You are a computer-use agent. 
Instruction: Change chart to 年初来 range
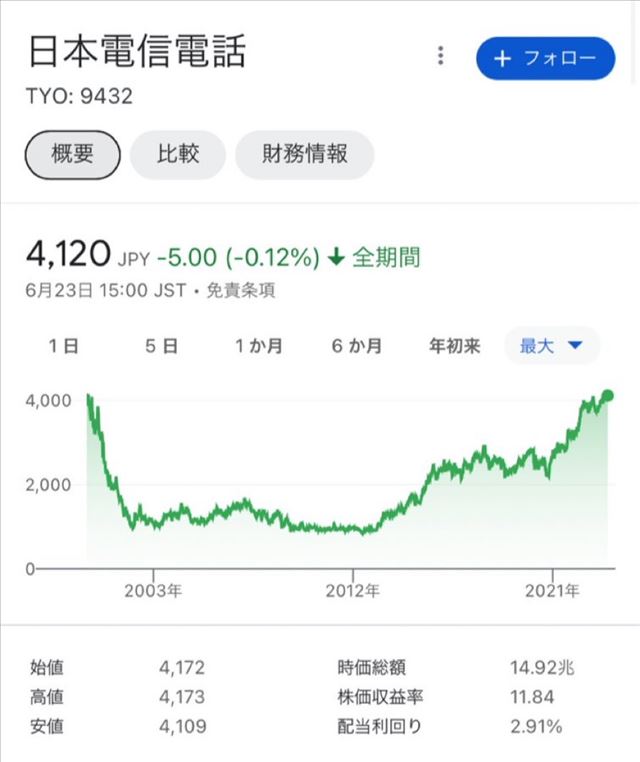pyautogui.click(x=455, y=346)
